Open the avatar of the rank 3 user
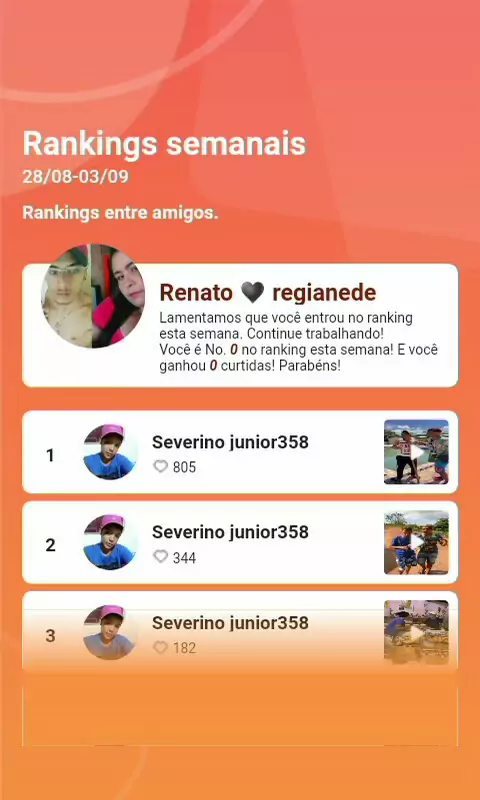Viewport: 480px width, 800px height. pyautogui.click(x=111, y=633)
